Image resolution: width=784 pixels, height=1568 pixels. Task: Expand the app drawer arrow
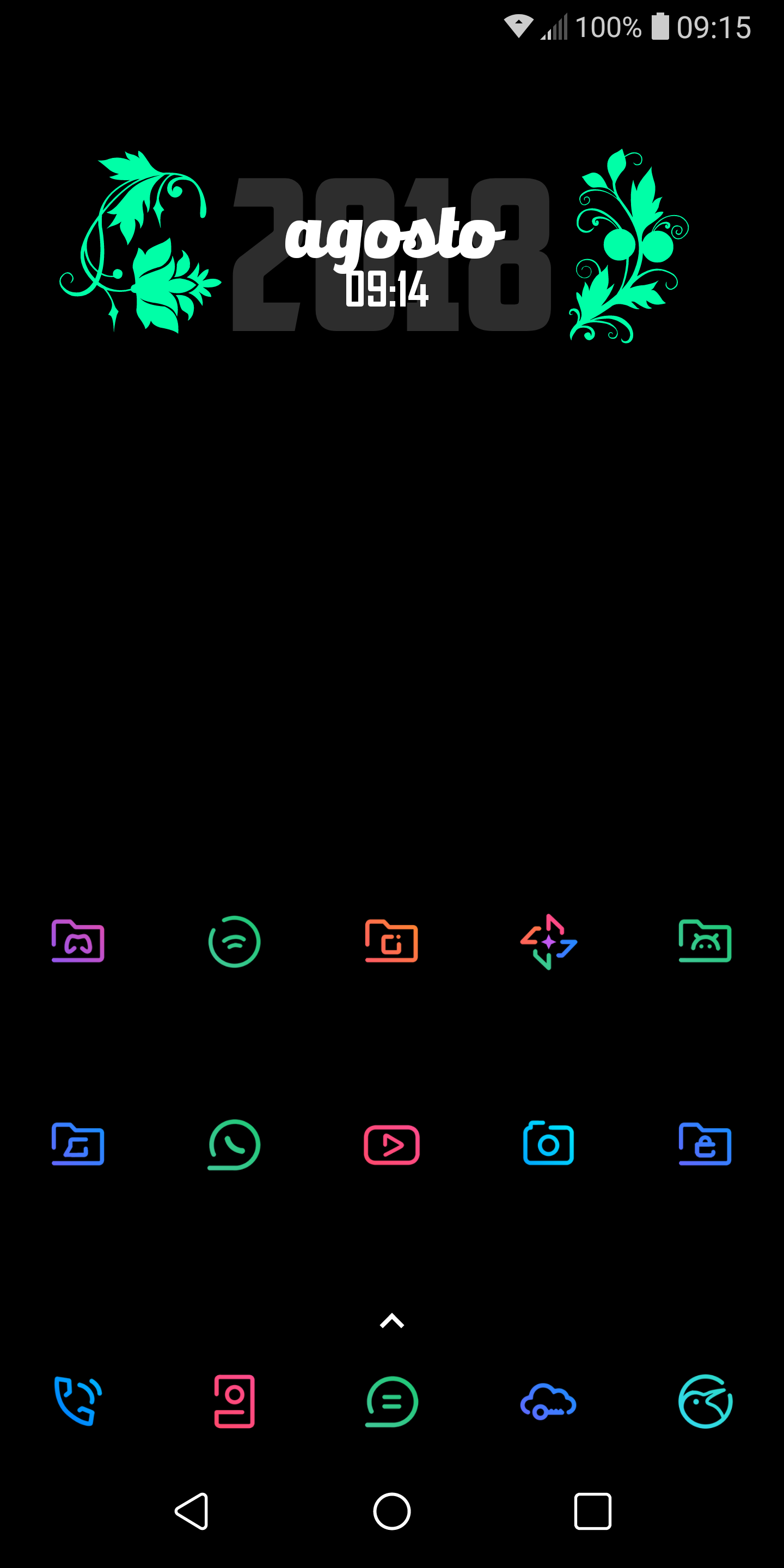pyautogui.click(x=392, y=1321)
